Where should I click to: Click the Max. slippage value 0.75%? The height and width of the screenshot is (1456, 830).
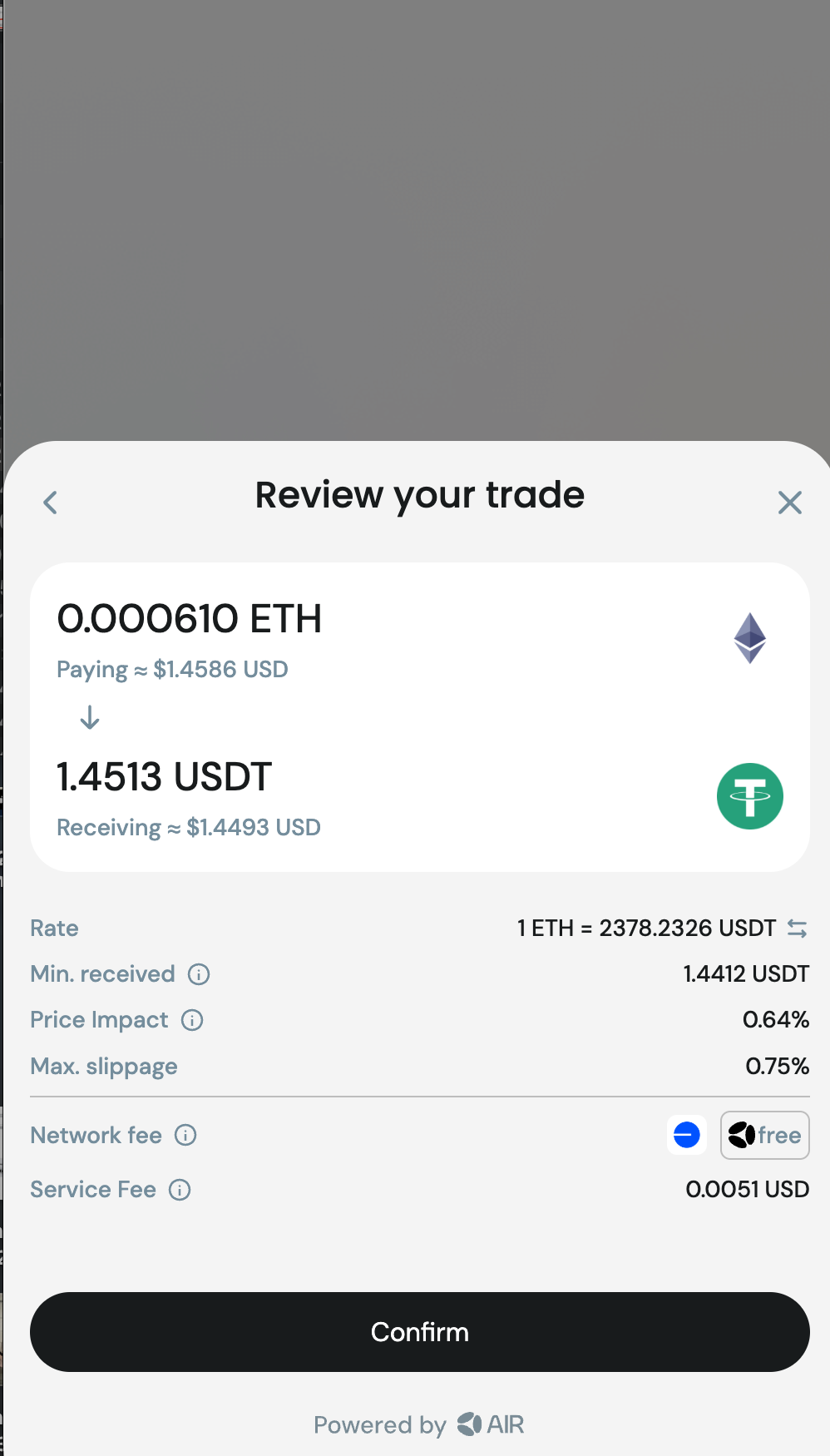[x=778, y=1066]
